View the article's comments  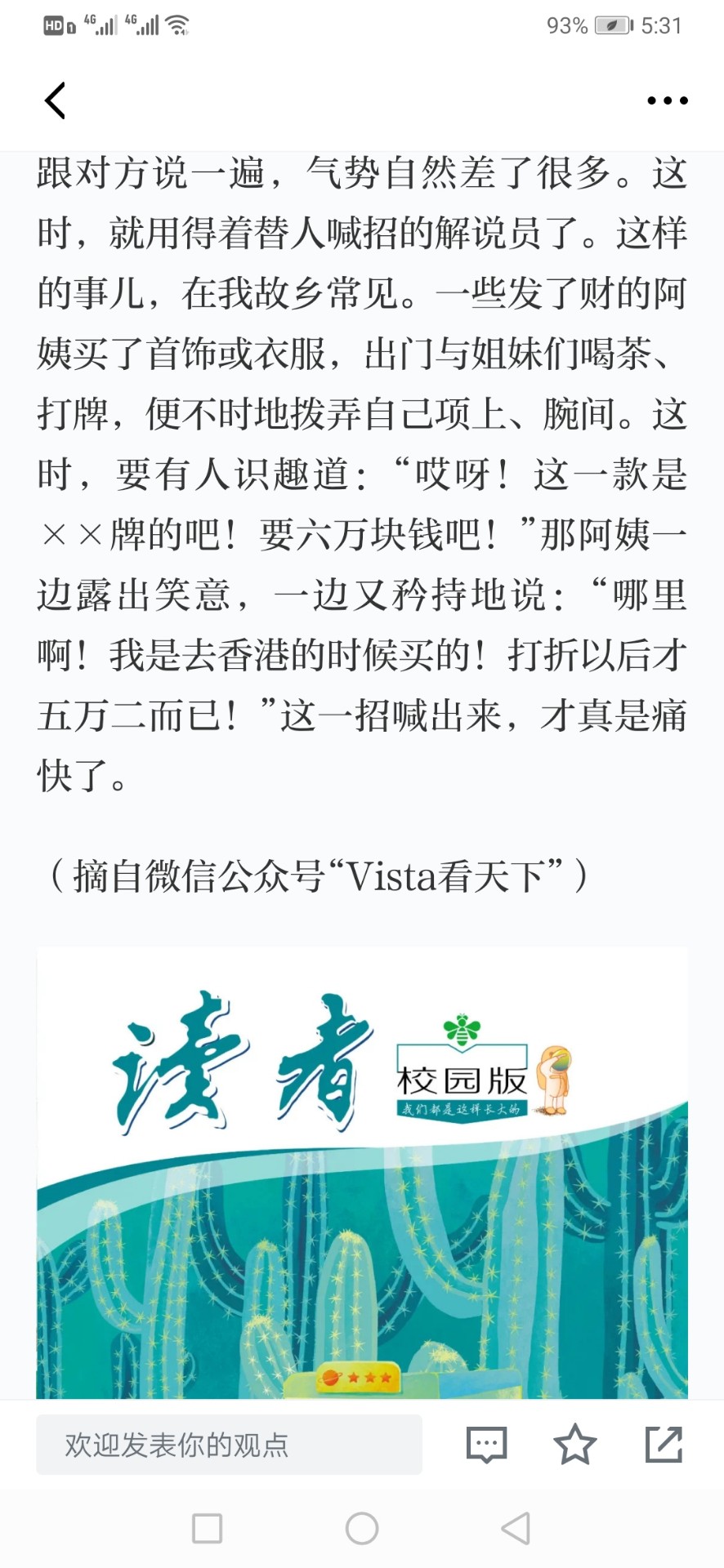click(x=486, y=1445)
